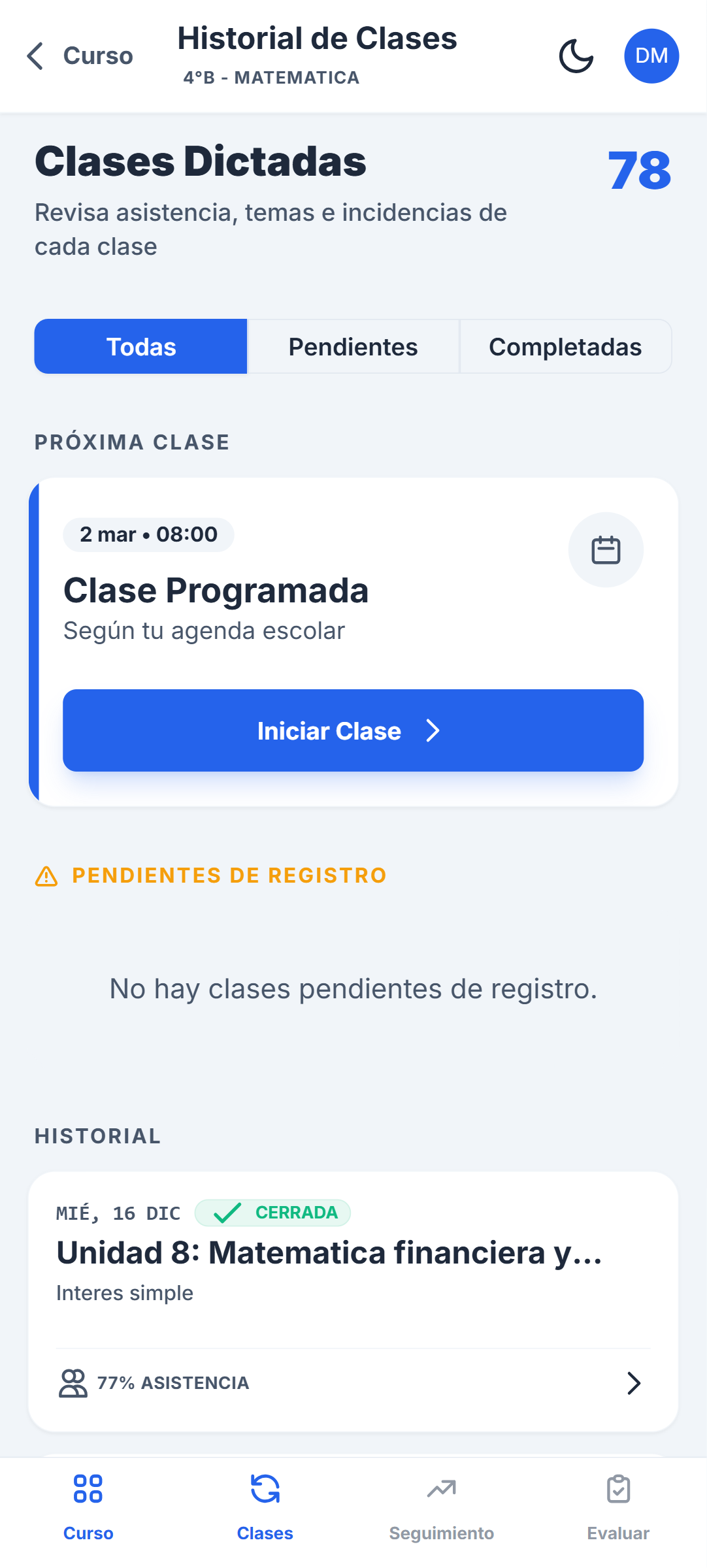Activate the Completadas filter
The height and width of the screenshot is (1568, 707).
[566, 346]
